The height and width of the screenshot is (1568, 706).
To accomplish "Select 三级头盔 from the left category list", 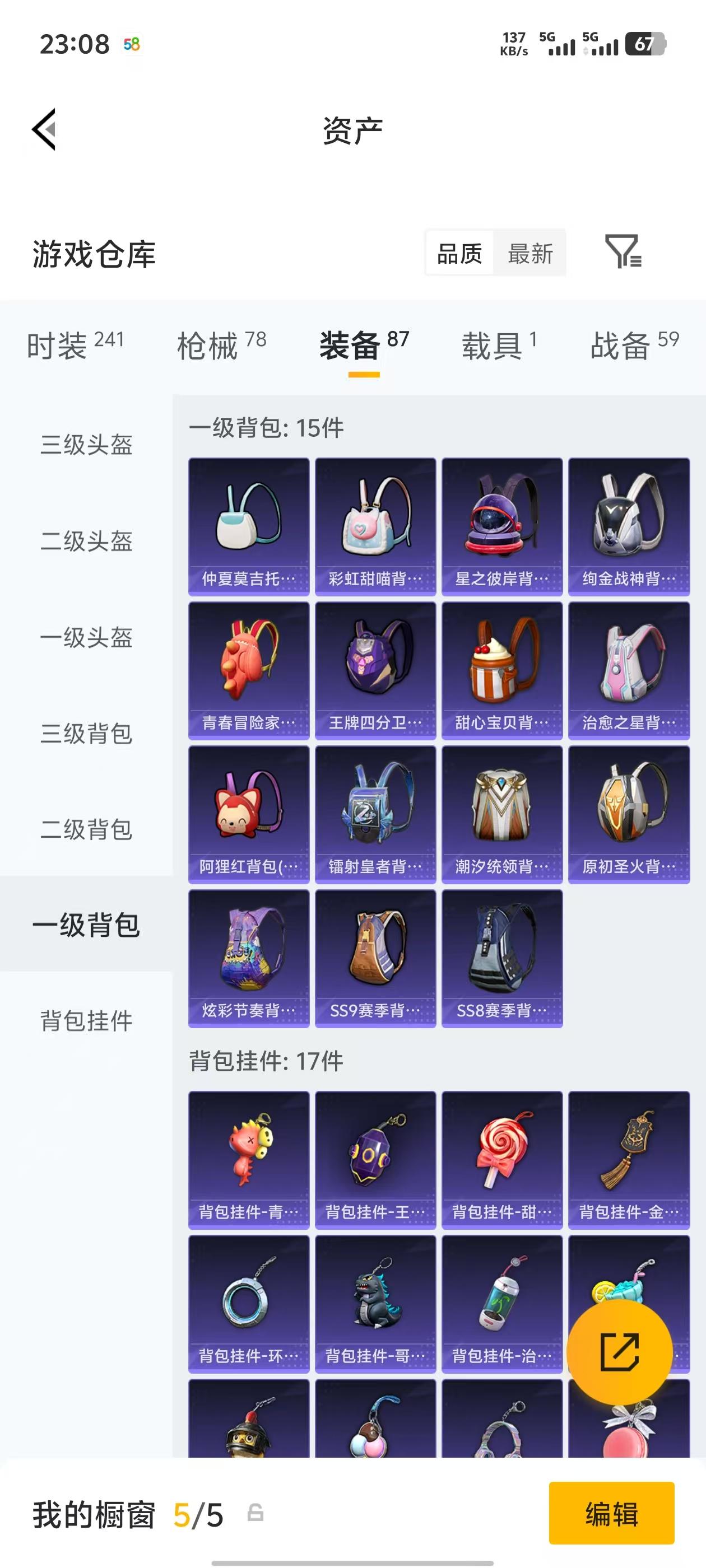I will [x=86, y=446].
